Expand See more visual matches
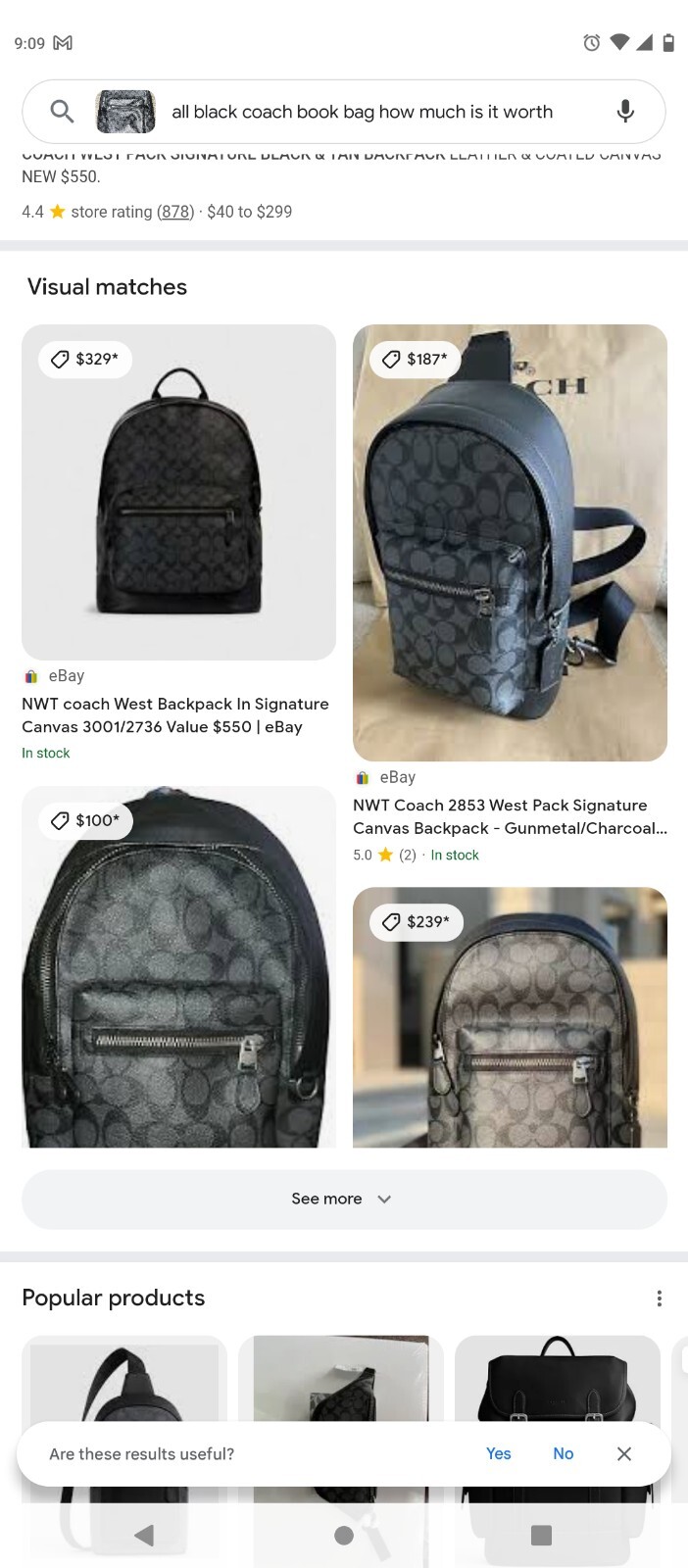This screenshot has width=688, height=1568. (344, 1199)
